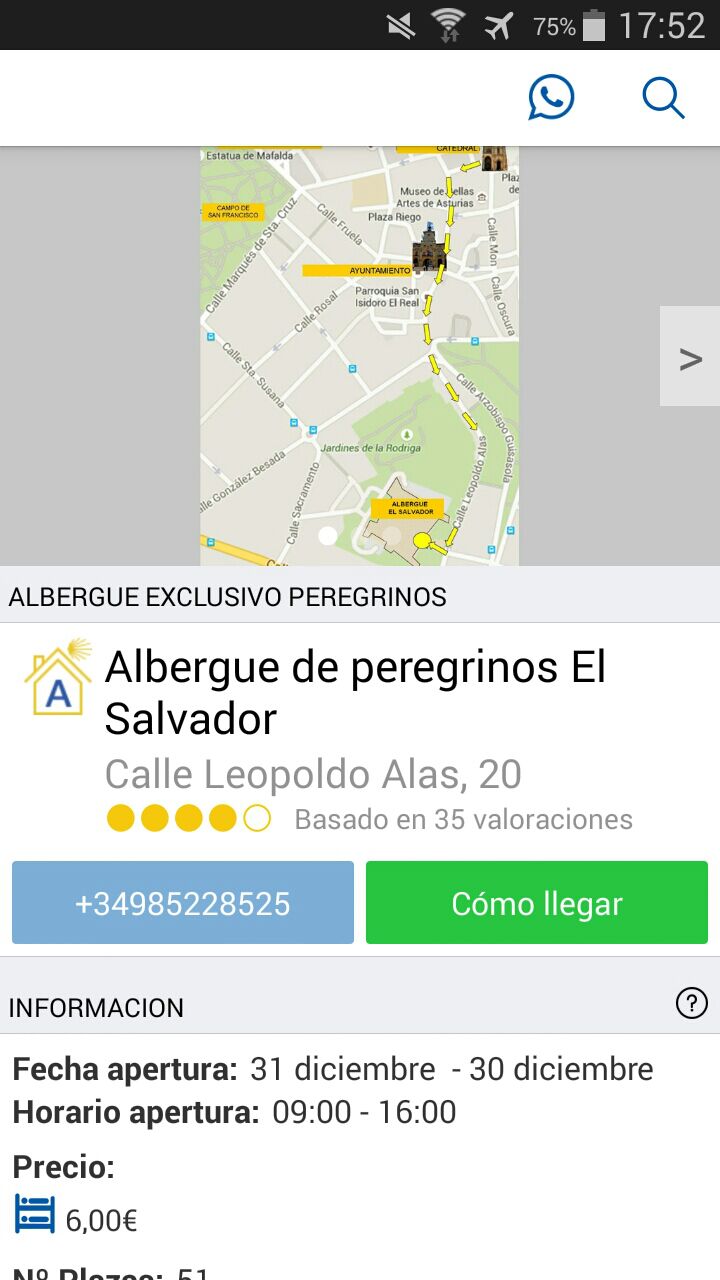The width and height of the screenshot is (720, 1280).
Task: Call +34985228525
Action: [183, 903]
